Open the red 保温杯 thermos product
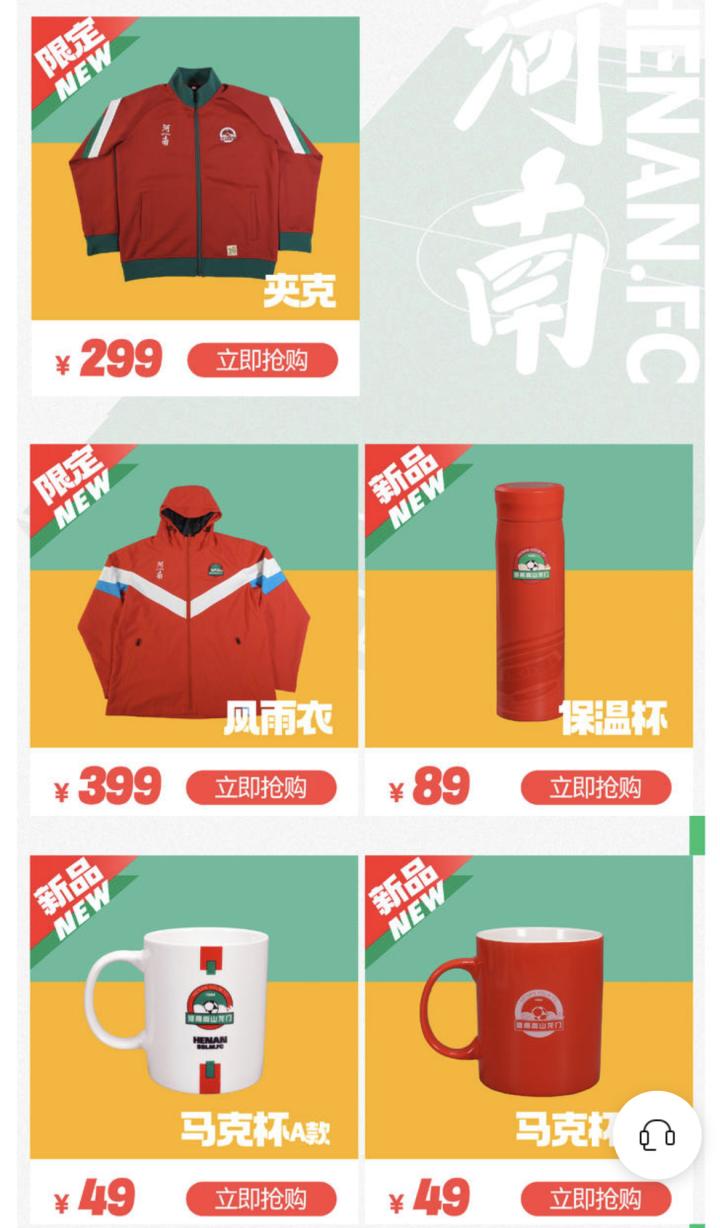The image size is (720, 1228). pos(529,600)
